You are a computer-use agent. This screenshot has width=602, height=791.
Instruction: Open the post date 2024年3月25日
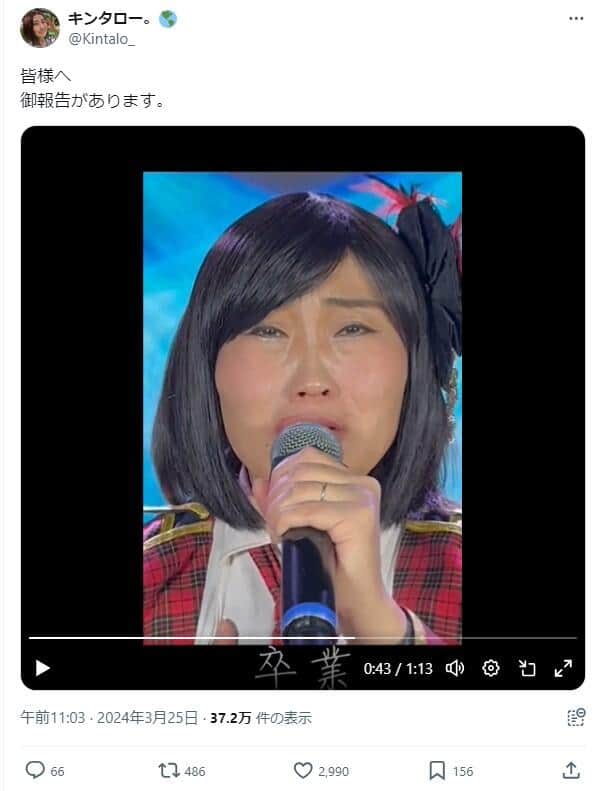click(149, 717)
